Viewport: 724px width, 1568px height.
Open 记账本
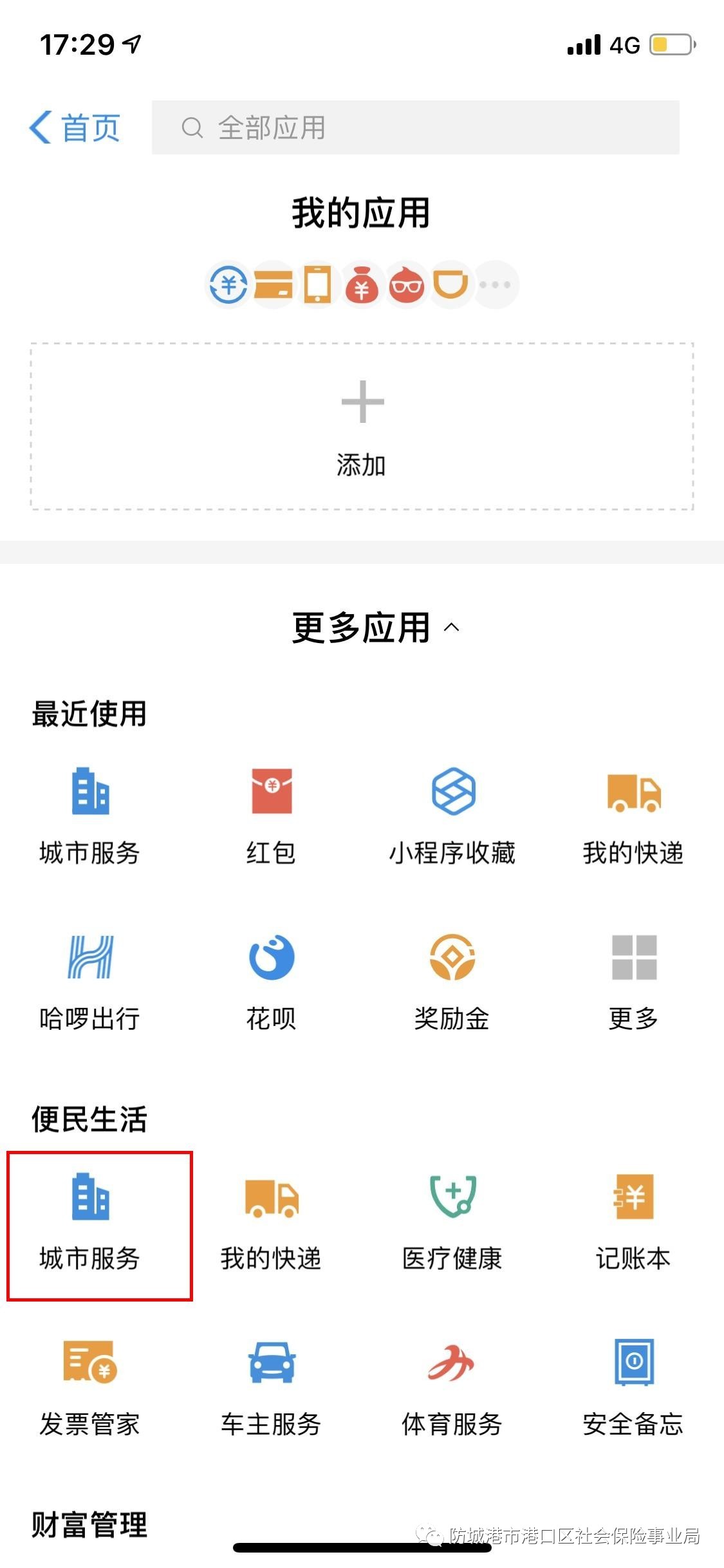634,1221
